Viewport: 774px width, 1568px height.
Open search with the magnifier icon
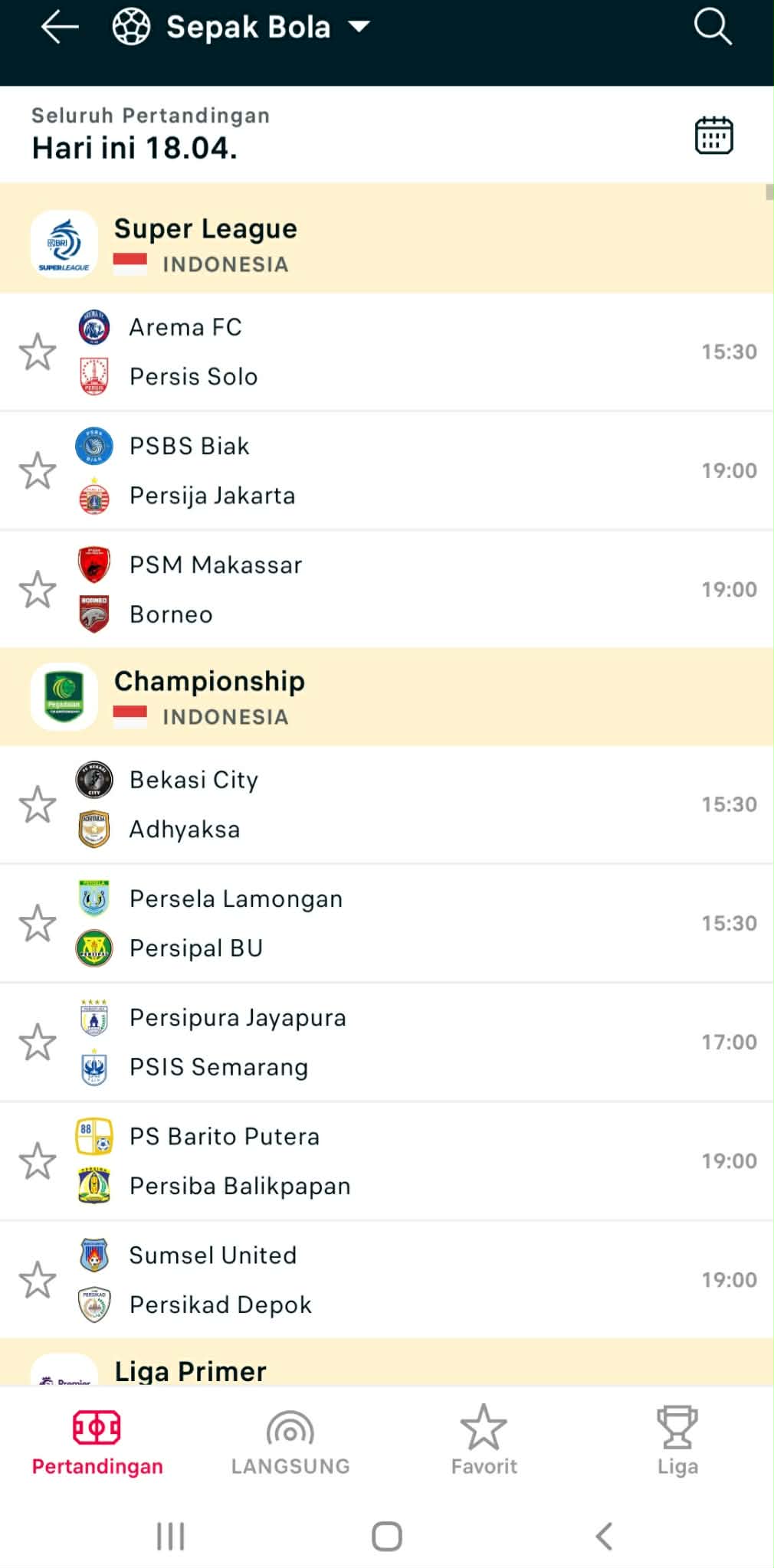coord(712,27)
